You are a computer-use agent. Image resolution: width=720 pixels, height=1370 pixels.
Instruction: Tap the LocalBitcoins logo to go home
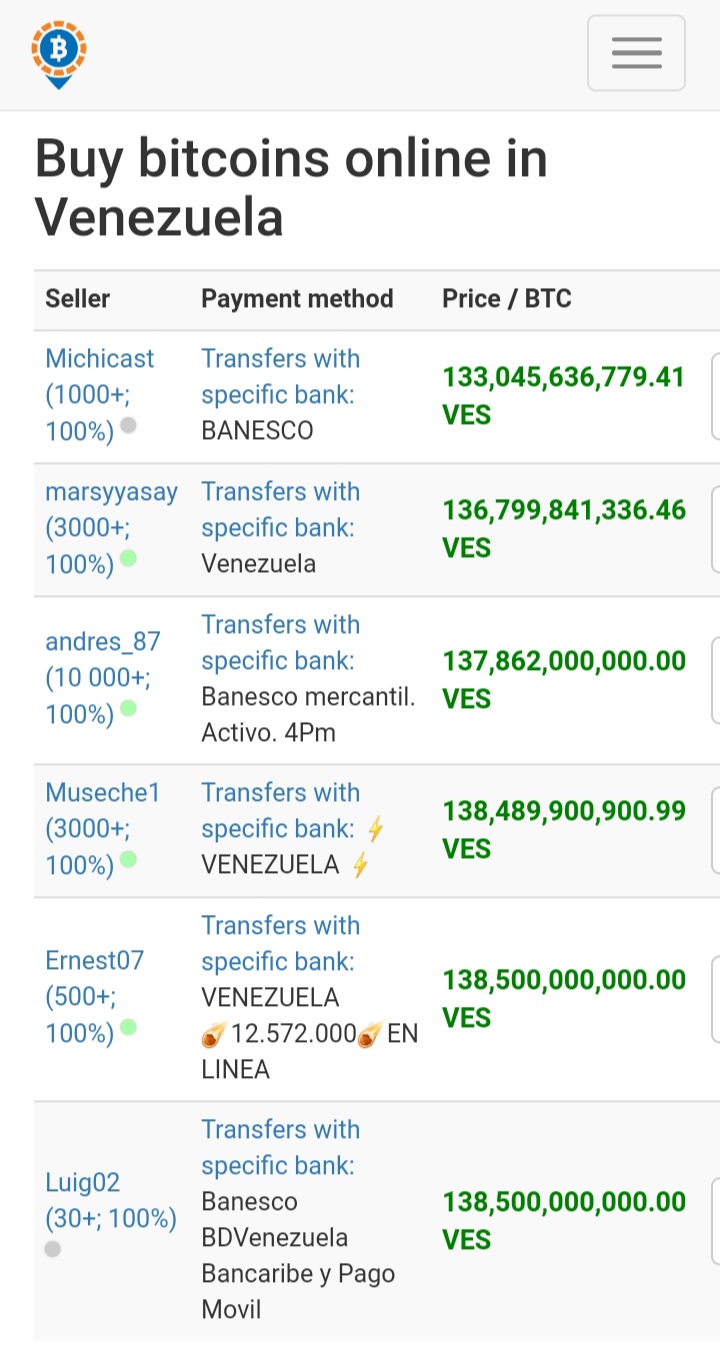coord(59,54)
